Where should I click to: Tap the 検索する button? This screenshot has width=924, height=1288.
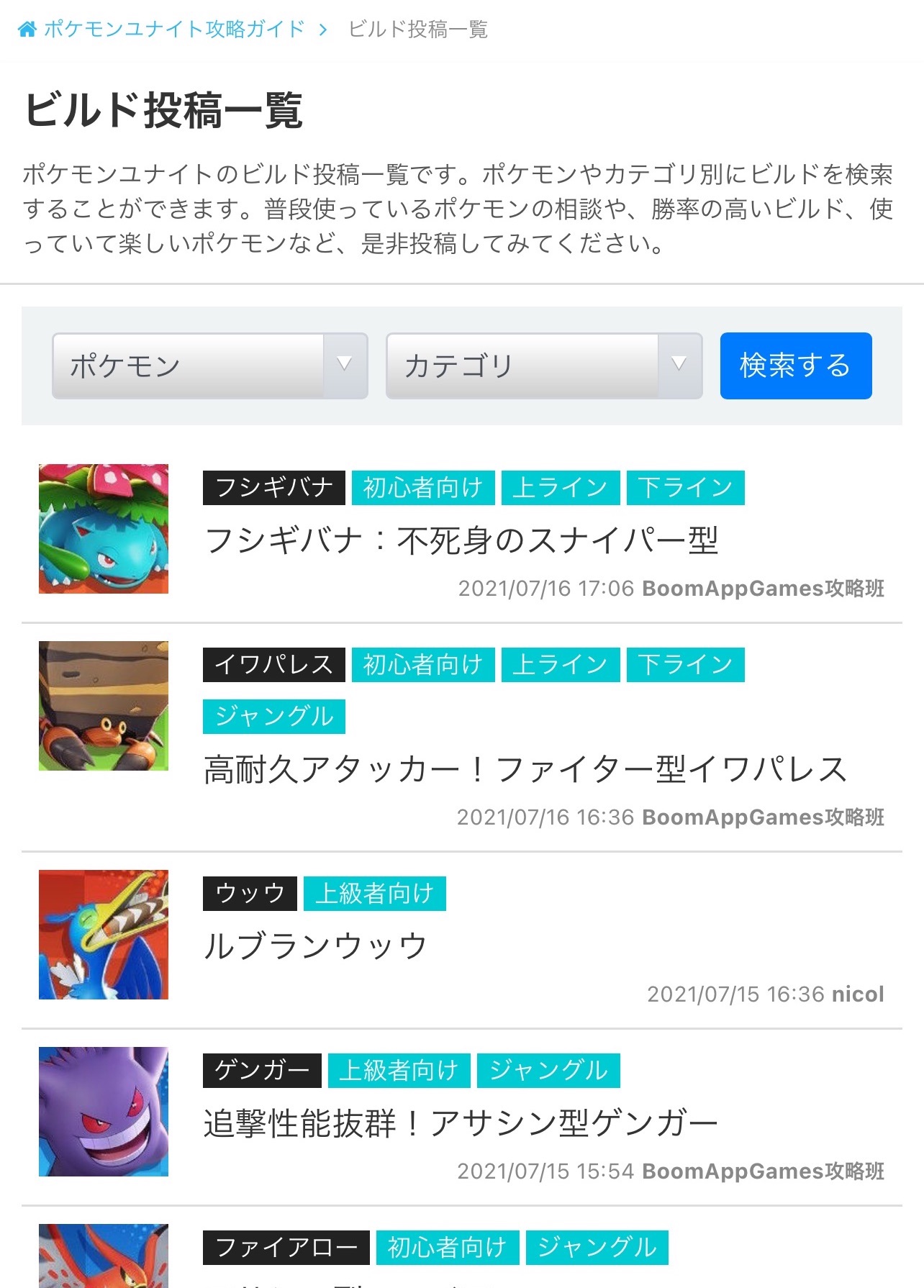point(795,366)
